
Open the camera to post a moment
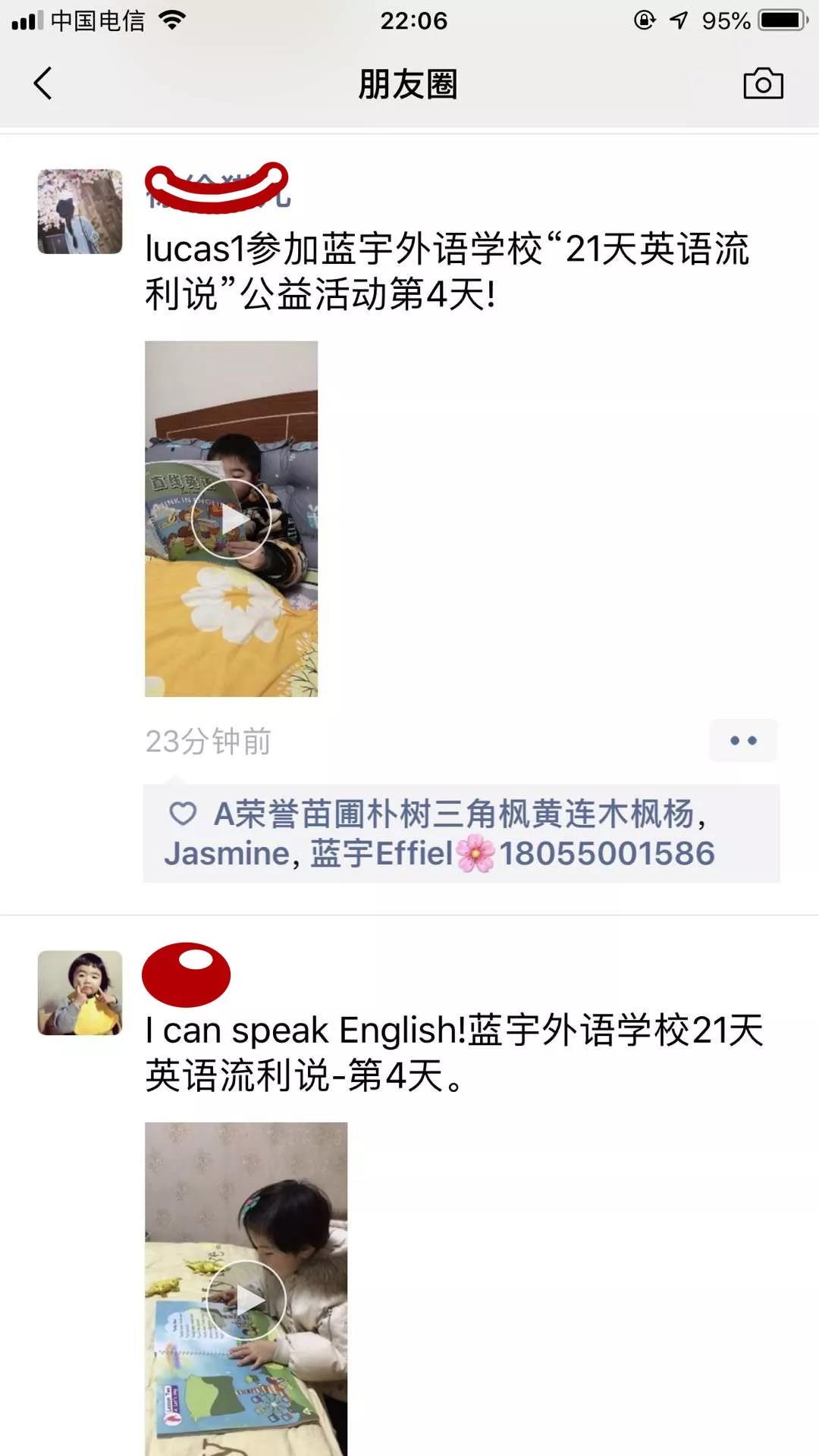click(762, 83)
